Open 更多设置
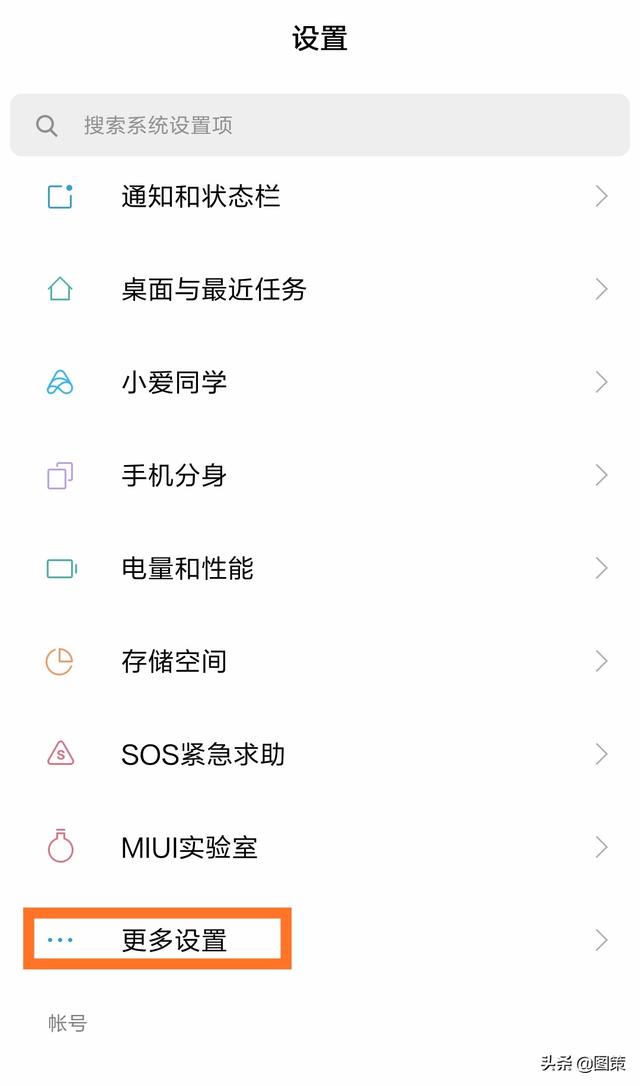This screenshot has width=640, height=1086. 320,940
